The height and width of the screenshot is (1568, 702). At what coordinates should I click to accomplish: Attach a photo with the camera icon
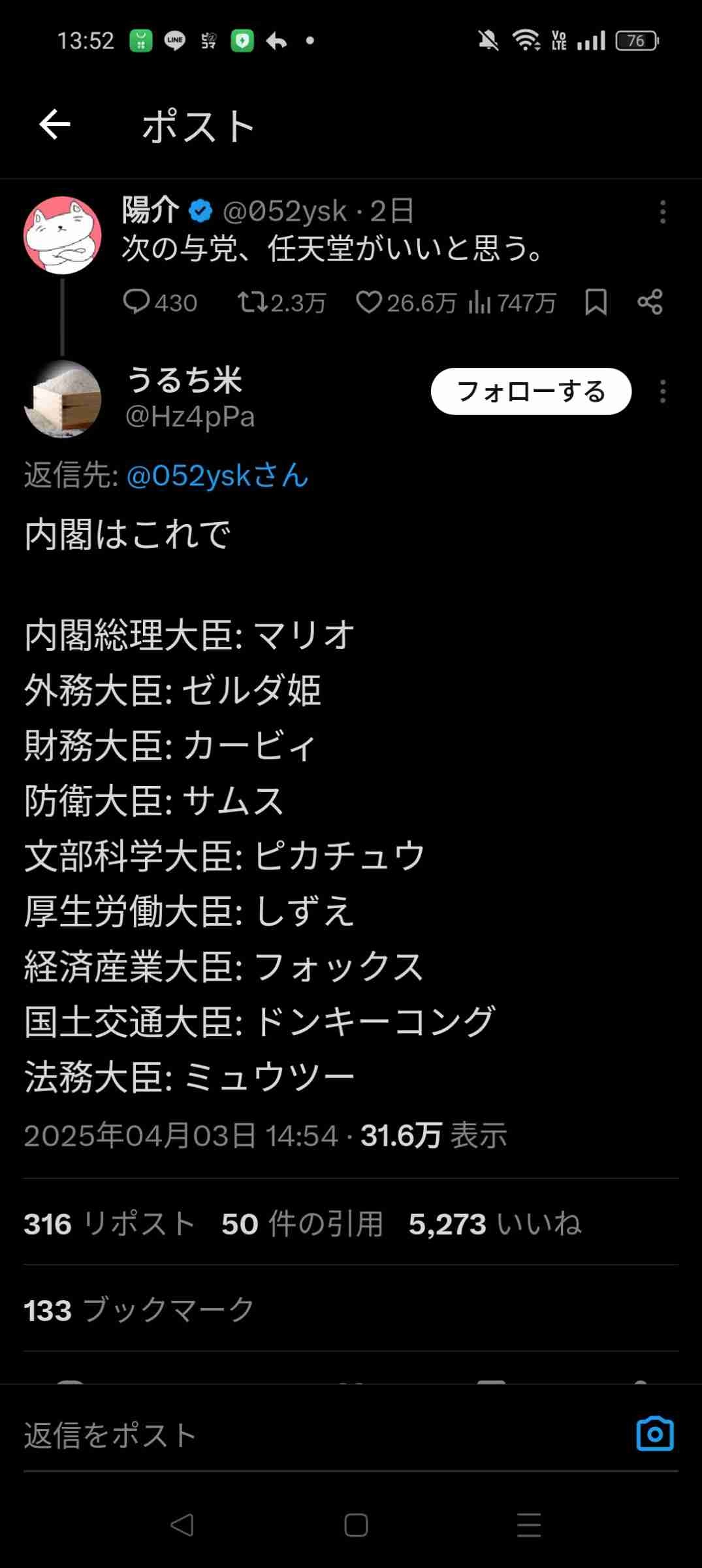point(654,1435)
